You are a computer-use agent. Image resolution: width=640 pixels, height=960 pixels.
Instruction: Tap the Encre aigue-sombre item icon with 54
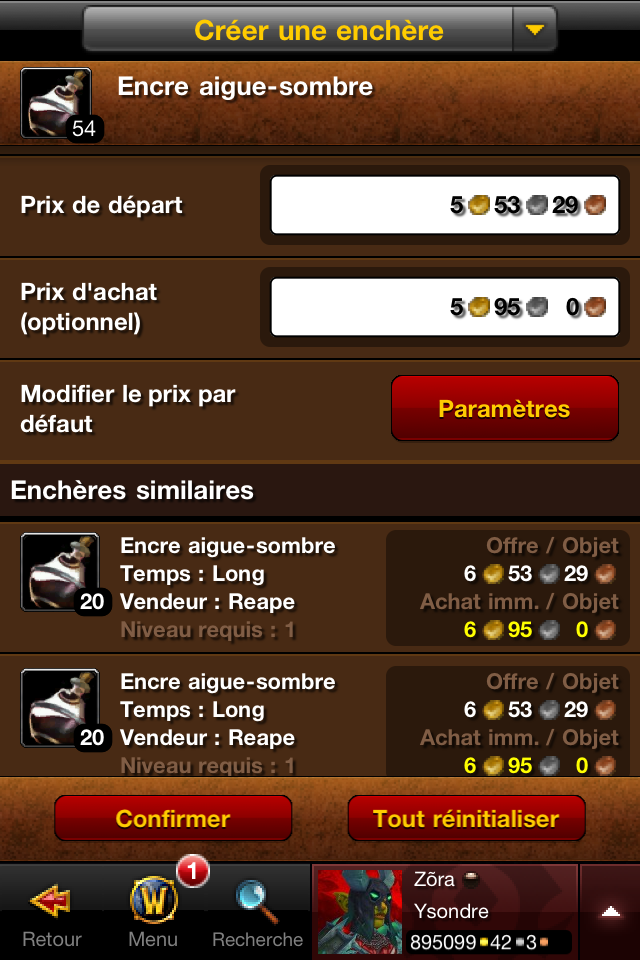(57, 104)
